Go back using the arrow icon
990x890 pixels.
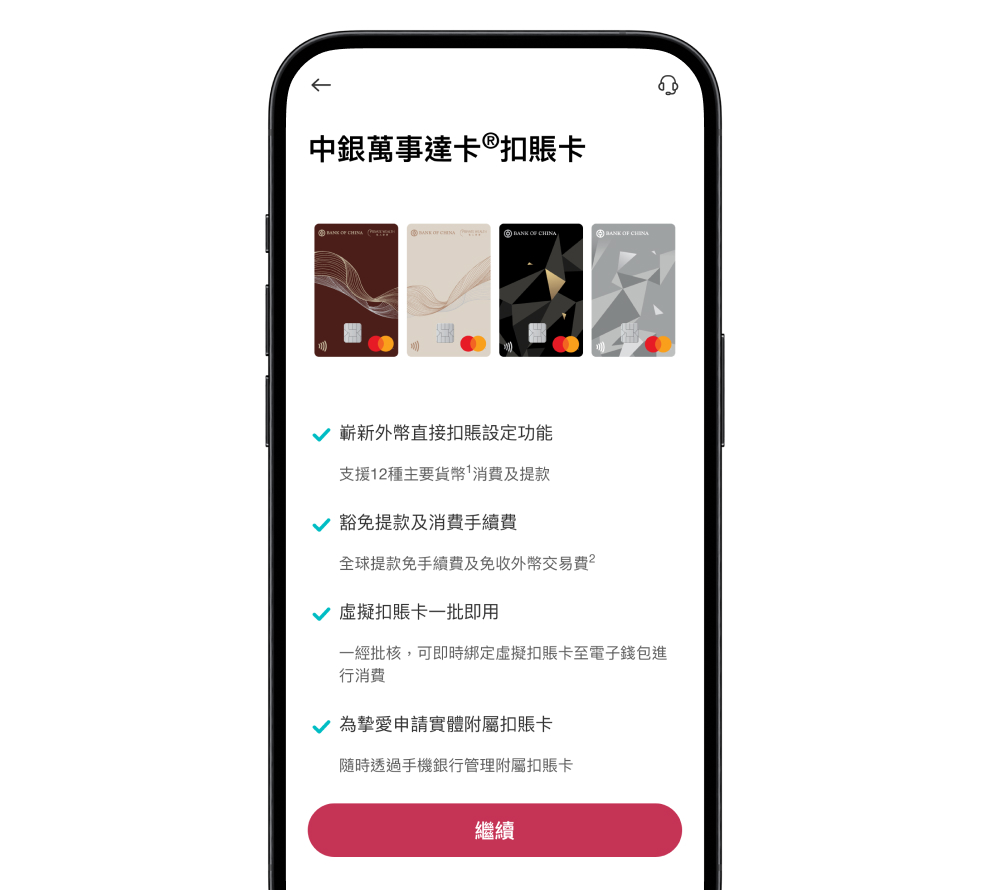[321, 85]
